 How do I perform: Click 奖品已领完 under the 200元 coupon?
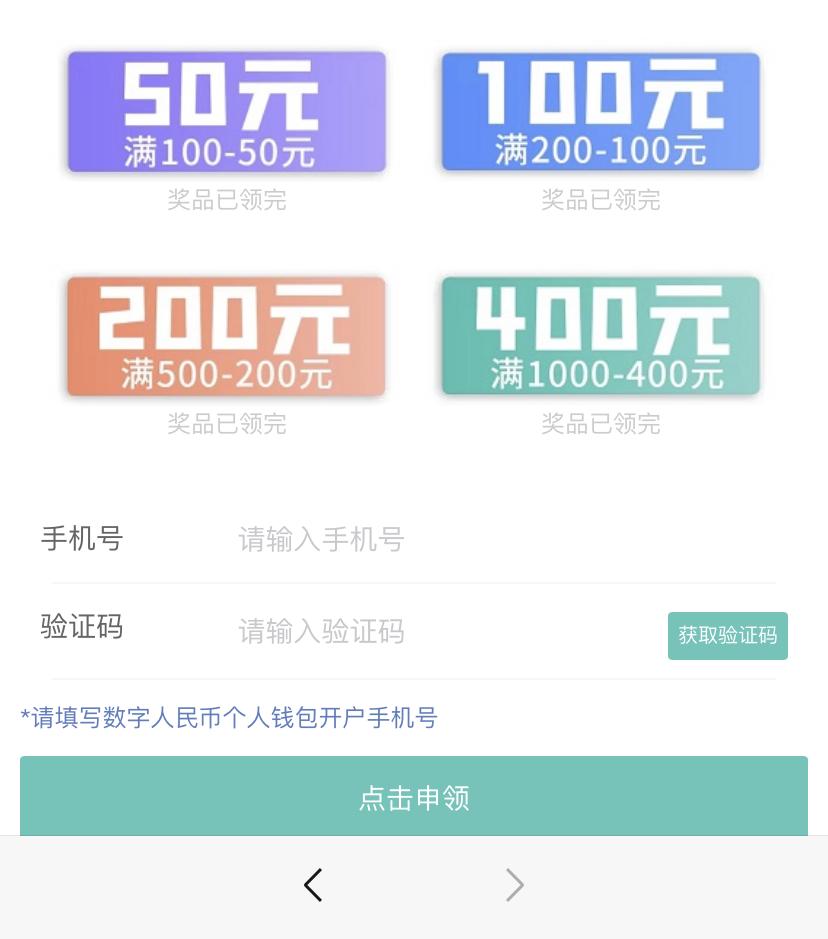click(226, 424)
